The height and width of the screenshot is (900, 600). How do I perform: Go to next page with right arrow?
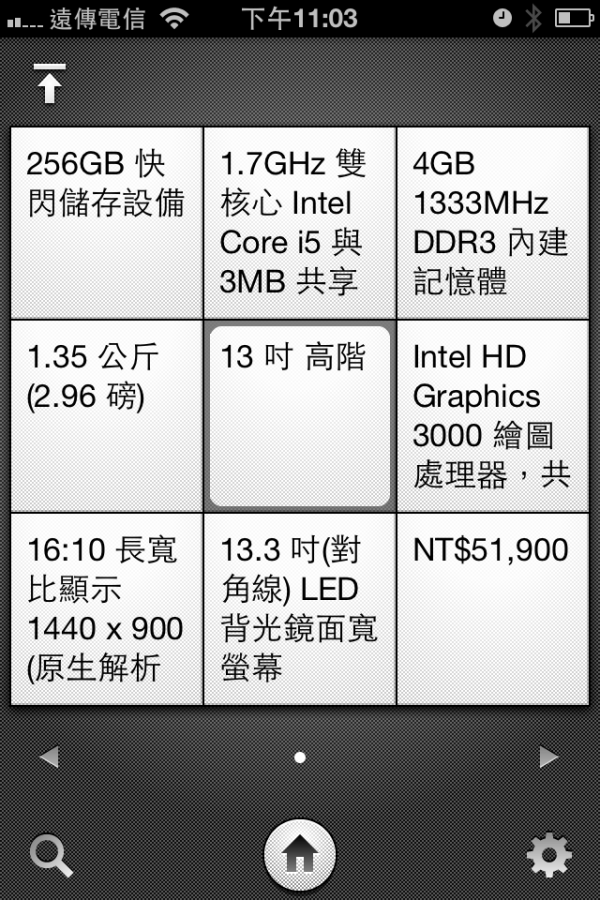pyautogui.click(x=548, y=757)
